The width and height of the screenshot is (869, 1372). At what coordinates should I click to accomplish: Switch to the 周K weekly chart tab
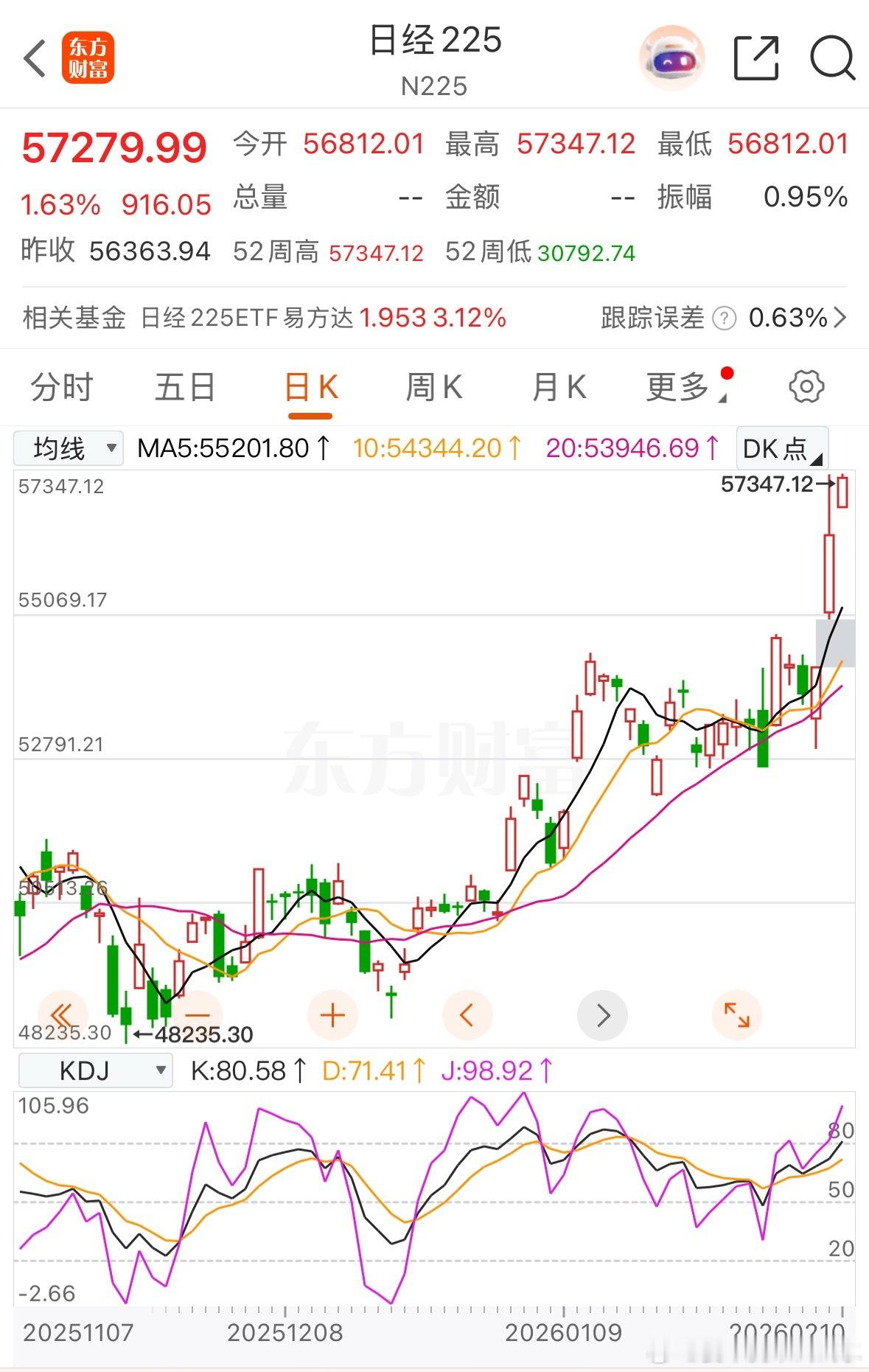point(433,386)
